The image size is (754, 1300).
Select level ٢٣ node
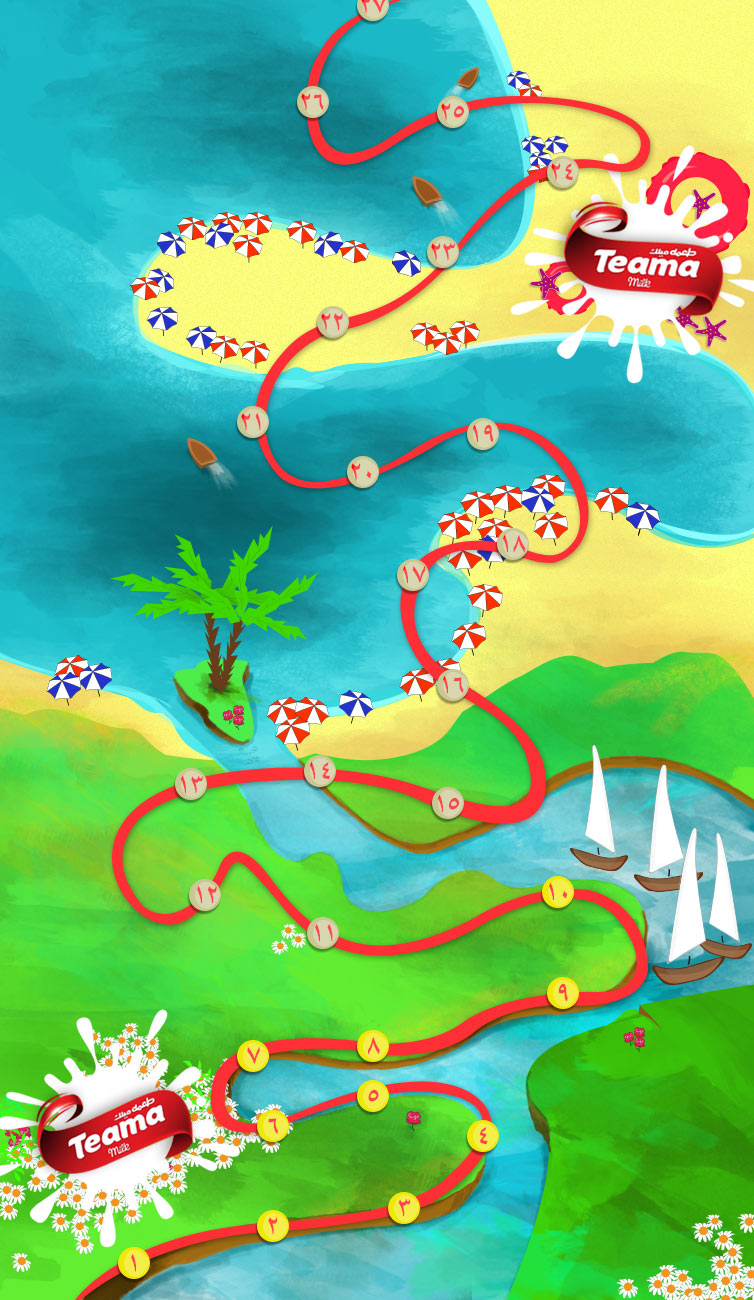(443, 252)
